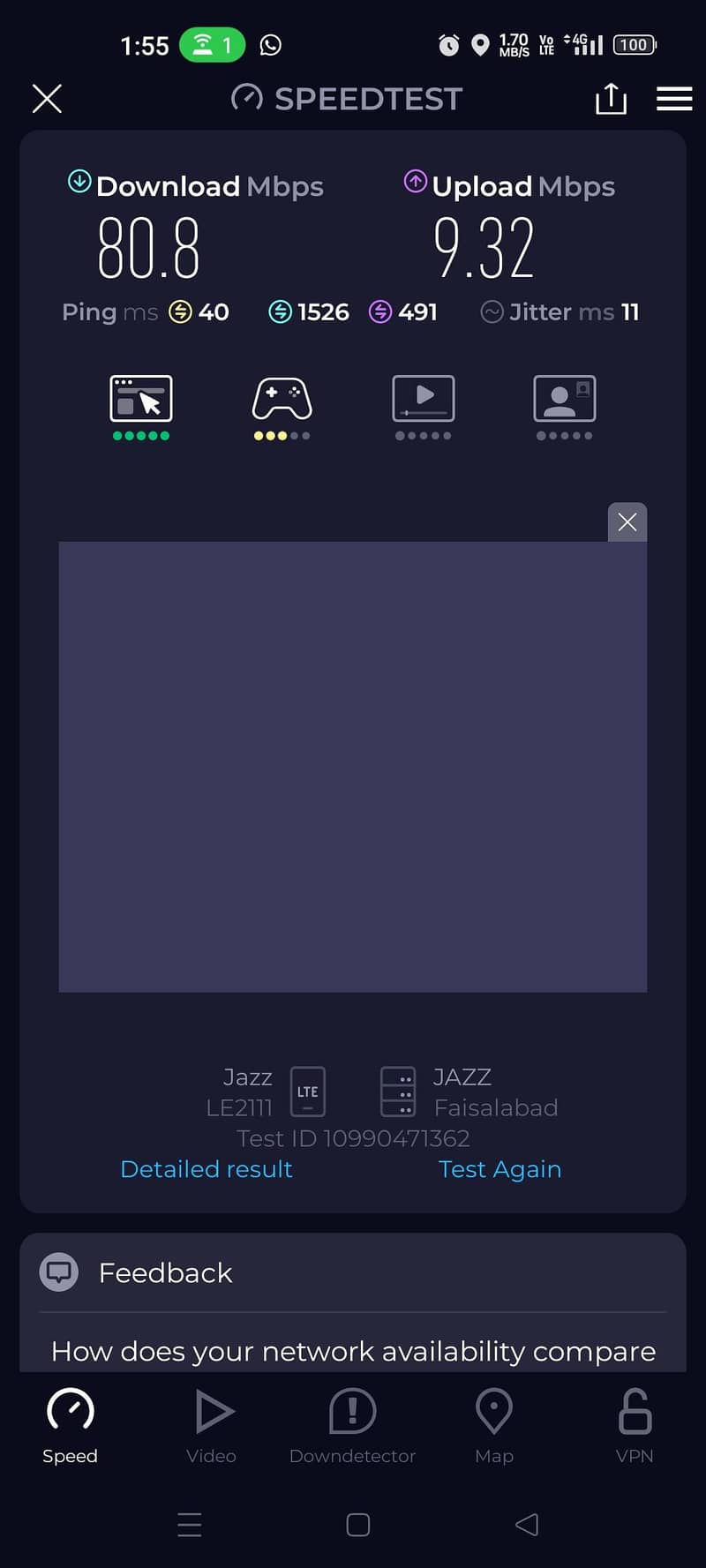
Task: Open recent apps from navigation bar
Action: 190,1525
